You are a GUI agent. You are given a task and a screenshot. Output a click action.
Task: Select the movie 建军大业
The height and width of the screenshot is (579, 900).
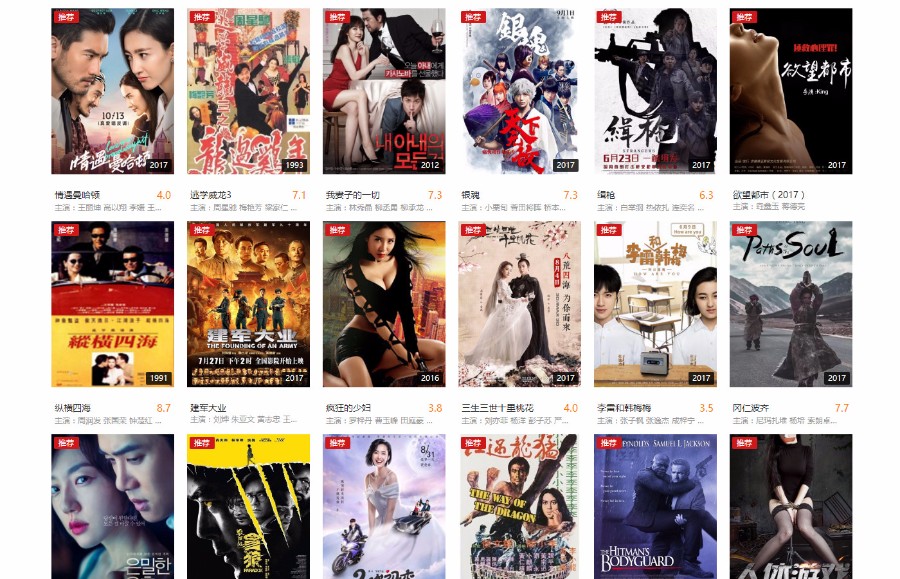point(248,304)
